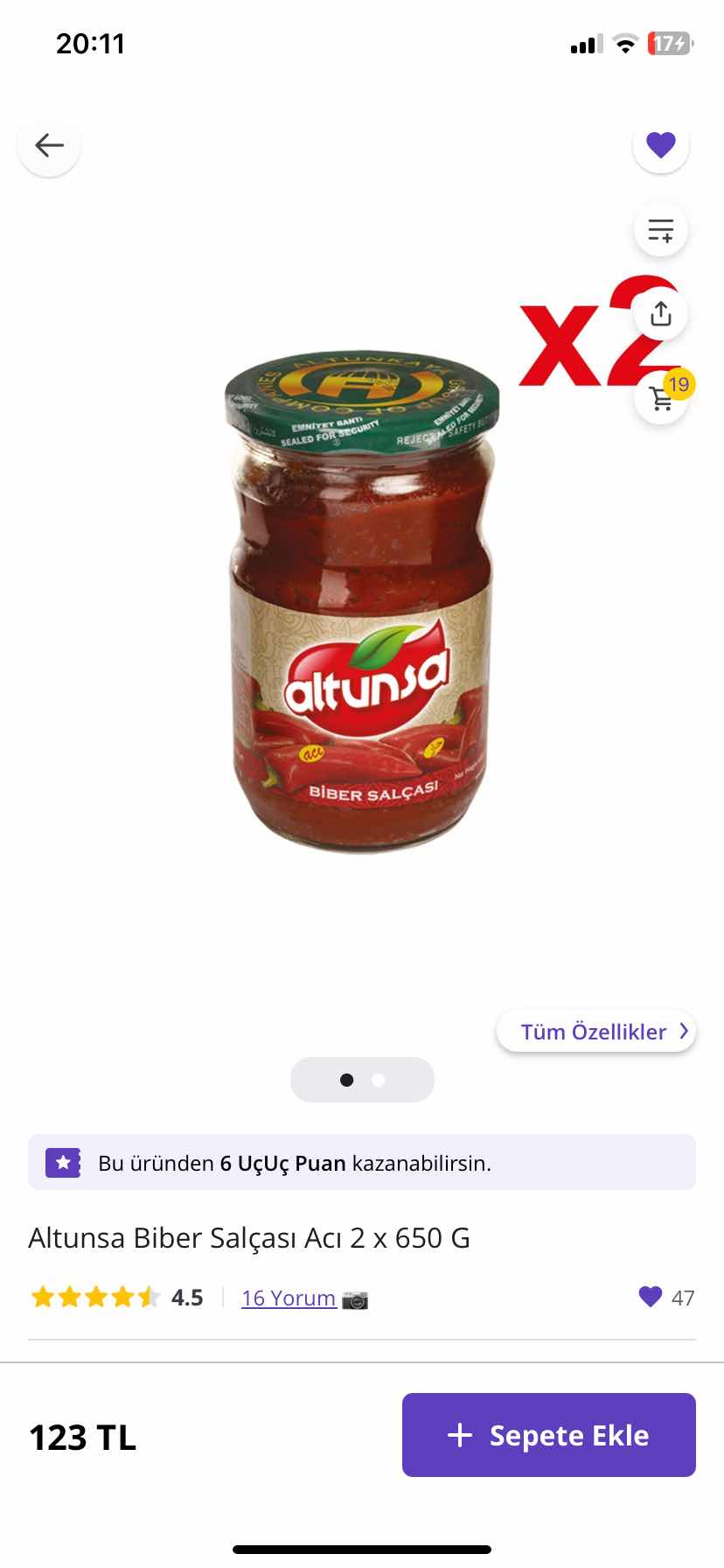Screen dimensions: 724x1568
Task: Open Tüm Özellikler
Action: point(596,1032)
